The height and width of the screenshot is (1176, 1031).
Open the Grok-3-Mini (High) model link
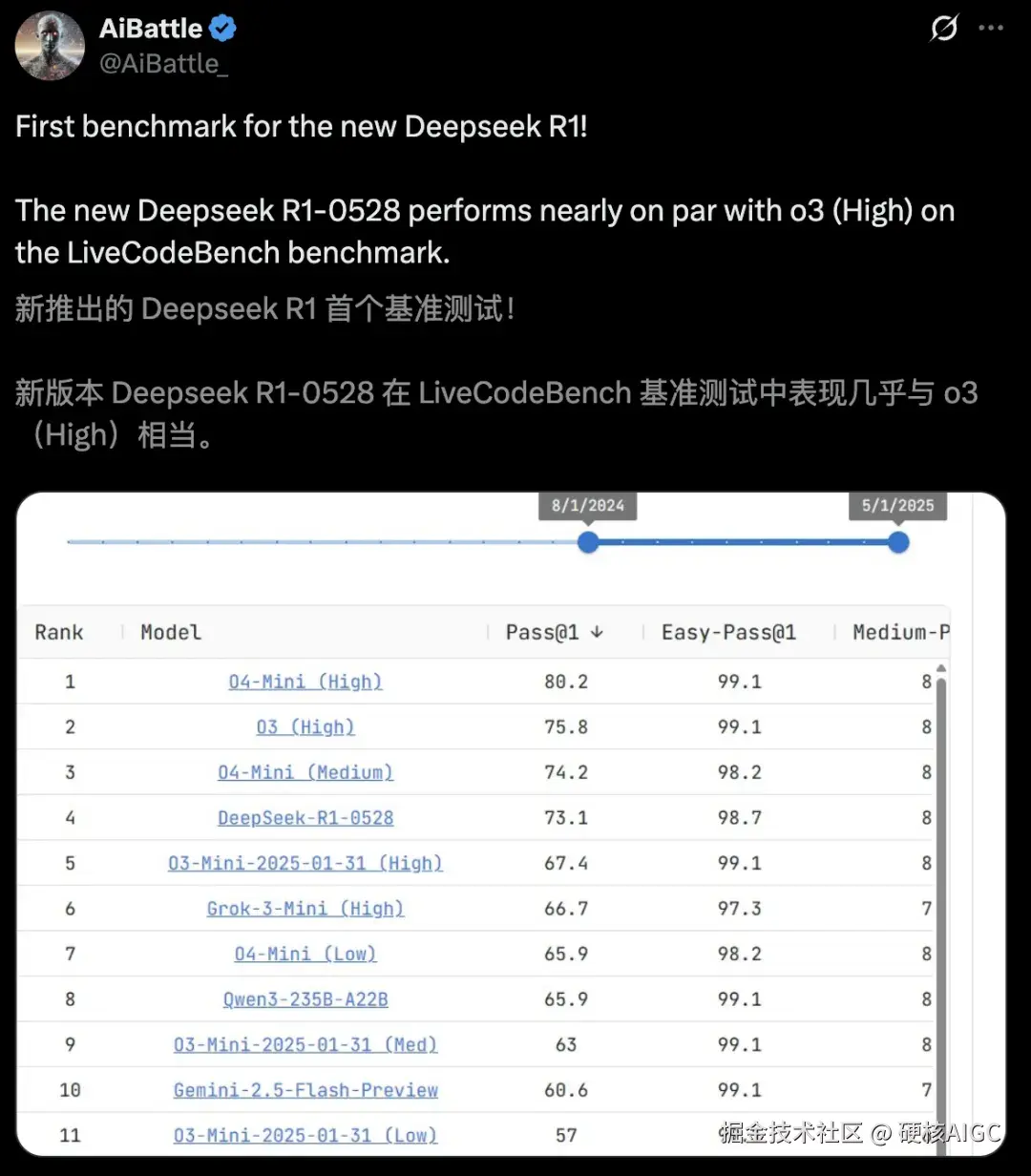click(305, 908)
